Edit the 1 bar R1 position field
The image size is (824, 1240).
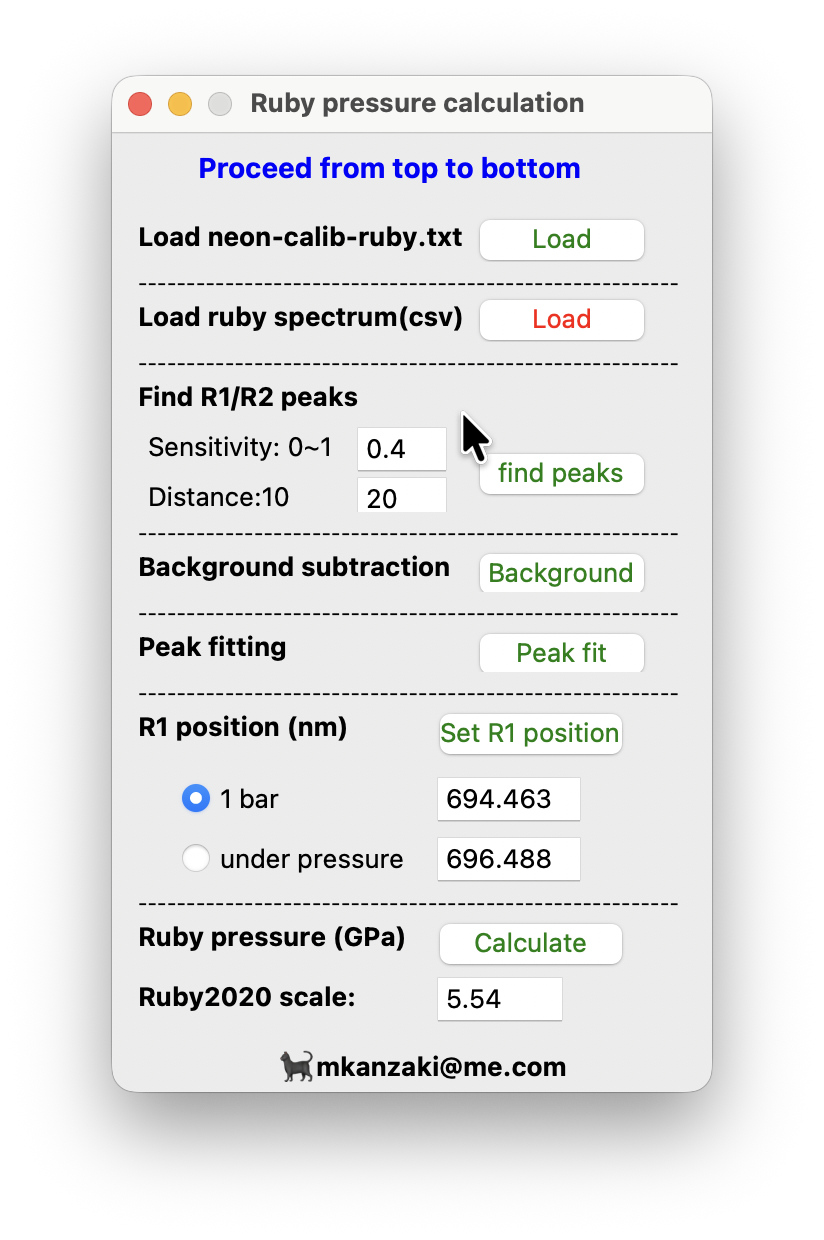tap(508, 799)
